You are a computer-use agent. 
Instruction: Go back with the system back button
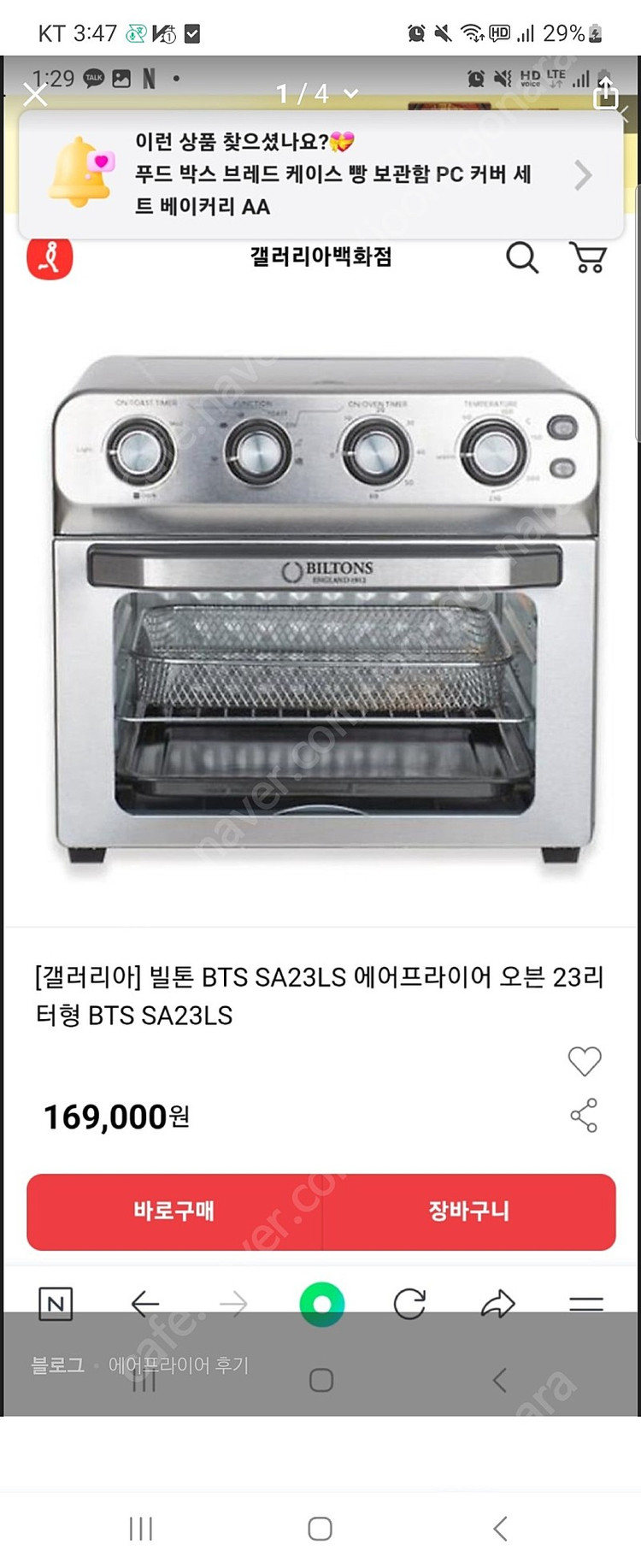[x=501, y=1529]
